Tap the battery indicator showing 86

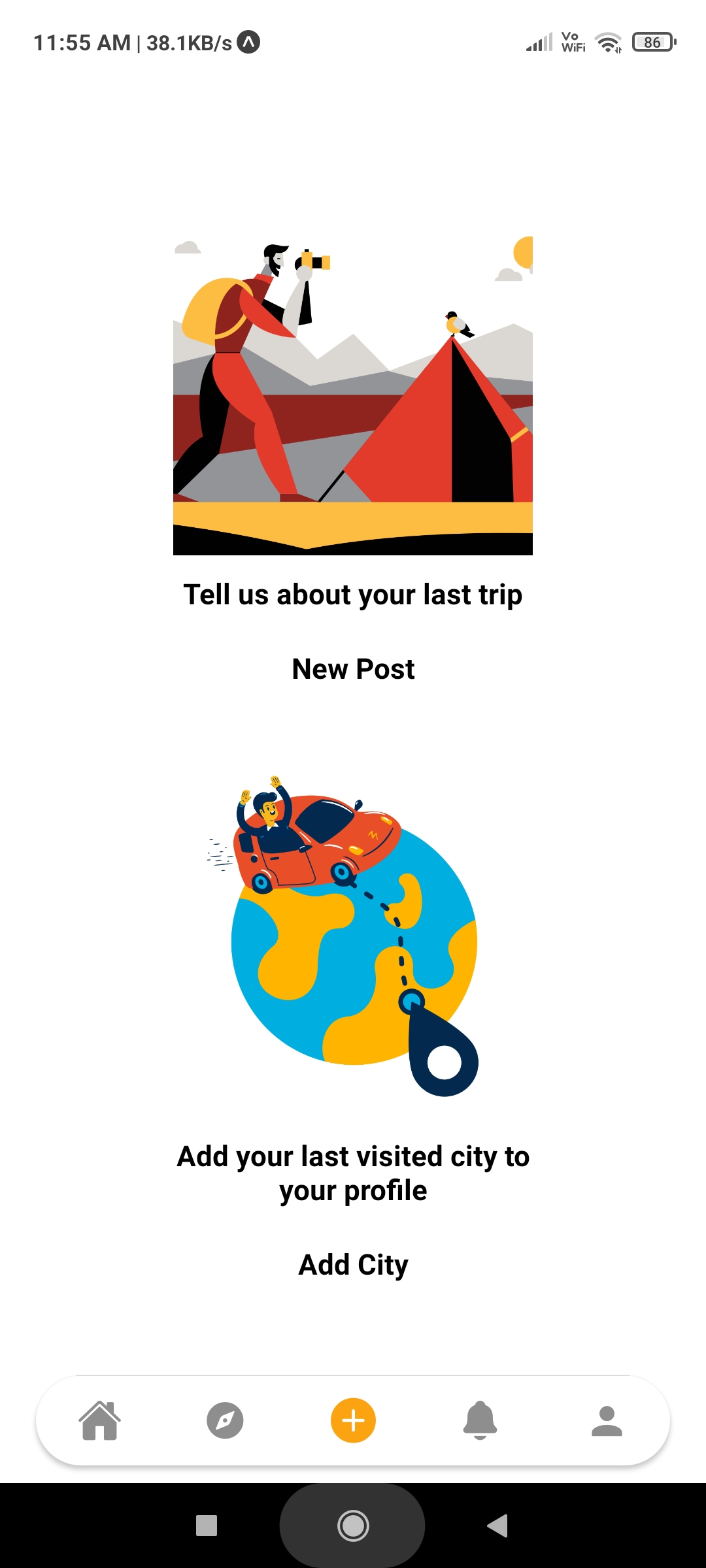(652, 42)
